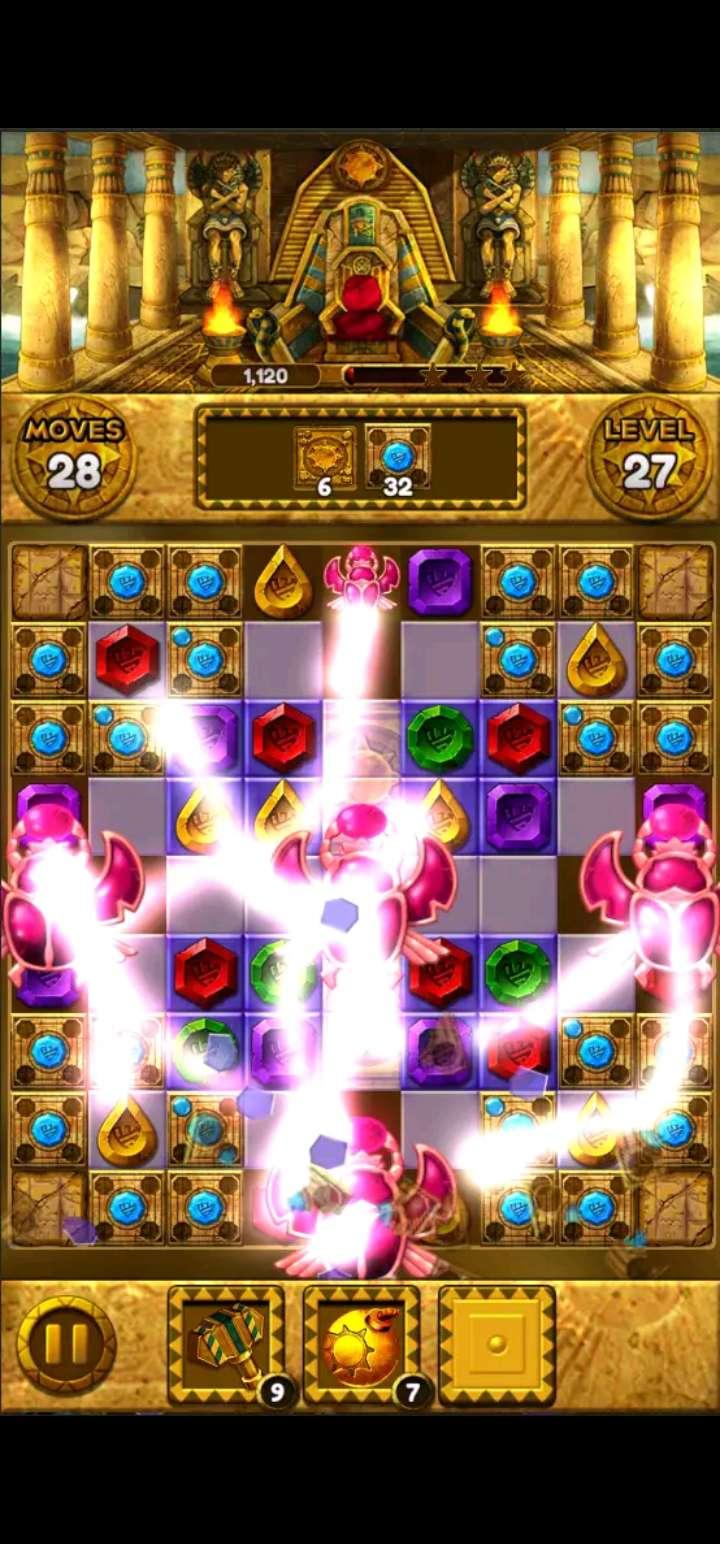Select the sun bomb booster
This screenshot has height=1544, width=720.
coord(361,1343)
